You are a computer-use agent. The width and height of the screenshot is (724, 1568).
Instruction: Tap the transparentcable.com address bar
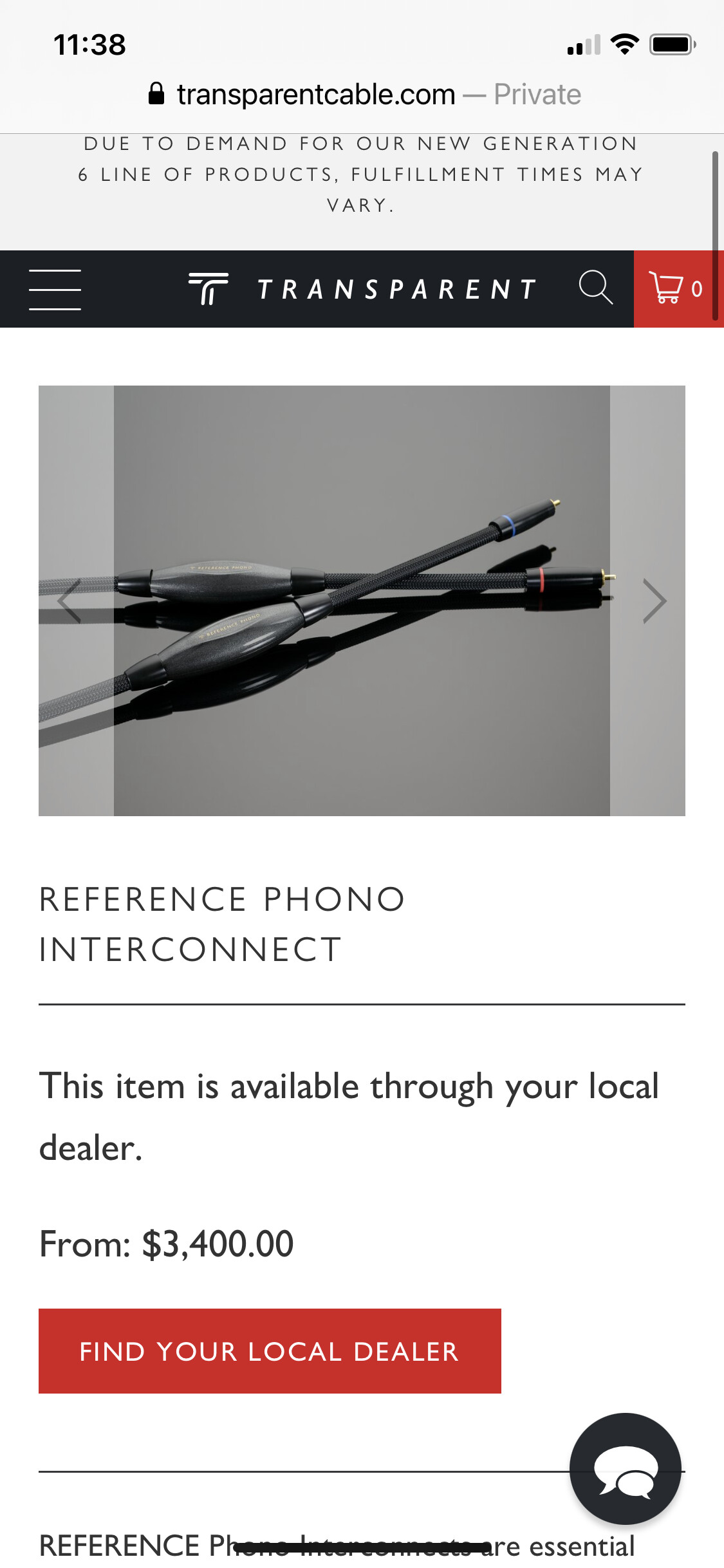pos(364,95)
